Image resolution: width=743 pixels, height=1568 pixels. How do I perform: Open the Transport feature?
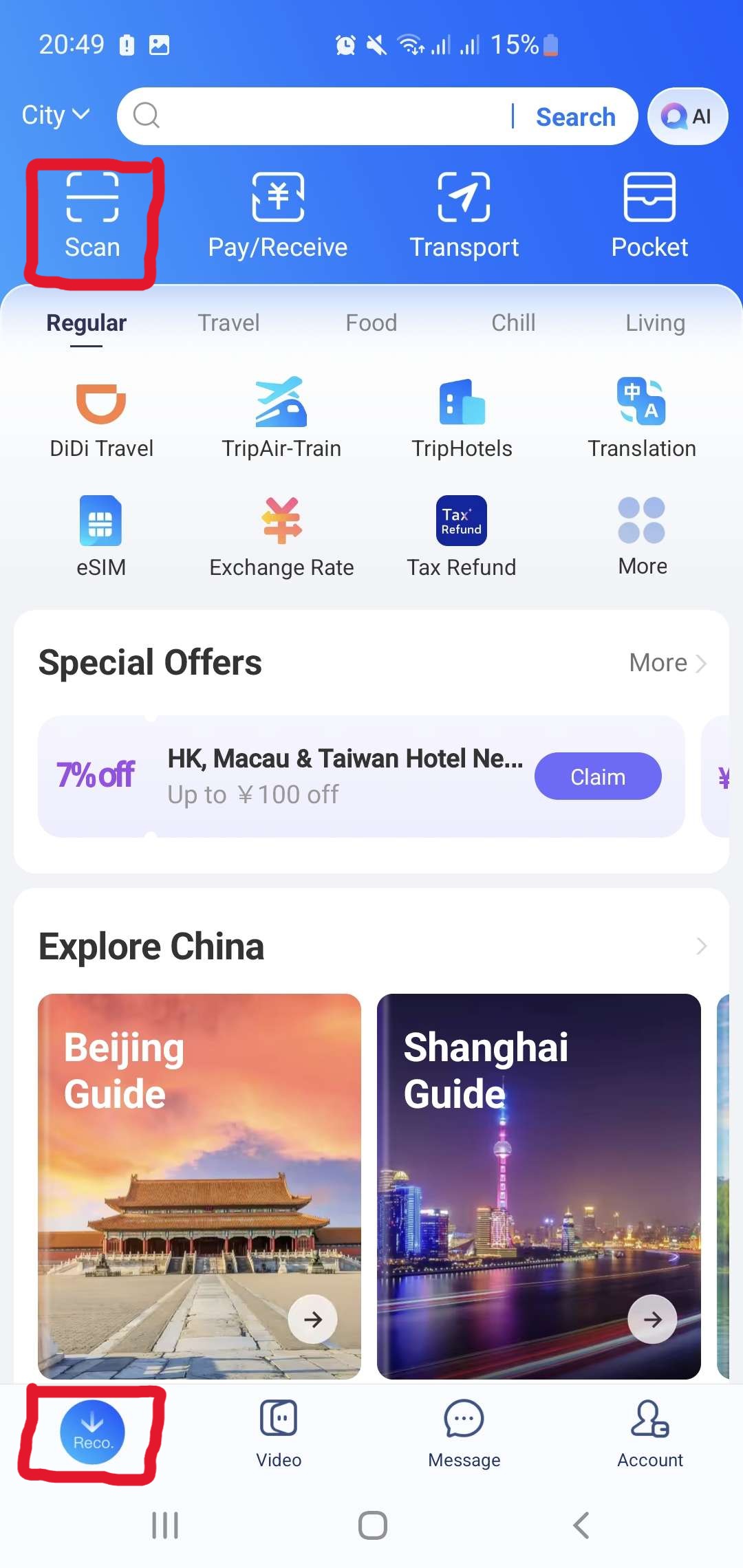(464, 213)
